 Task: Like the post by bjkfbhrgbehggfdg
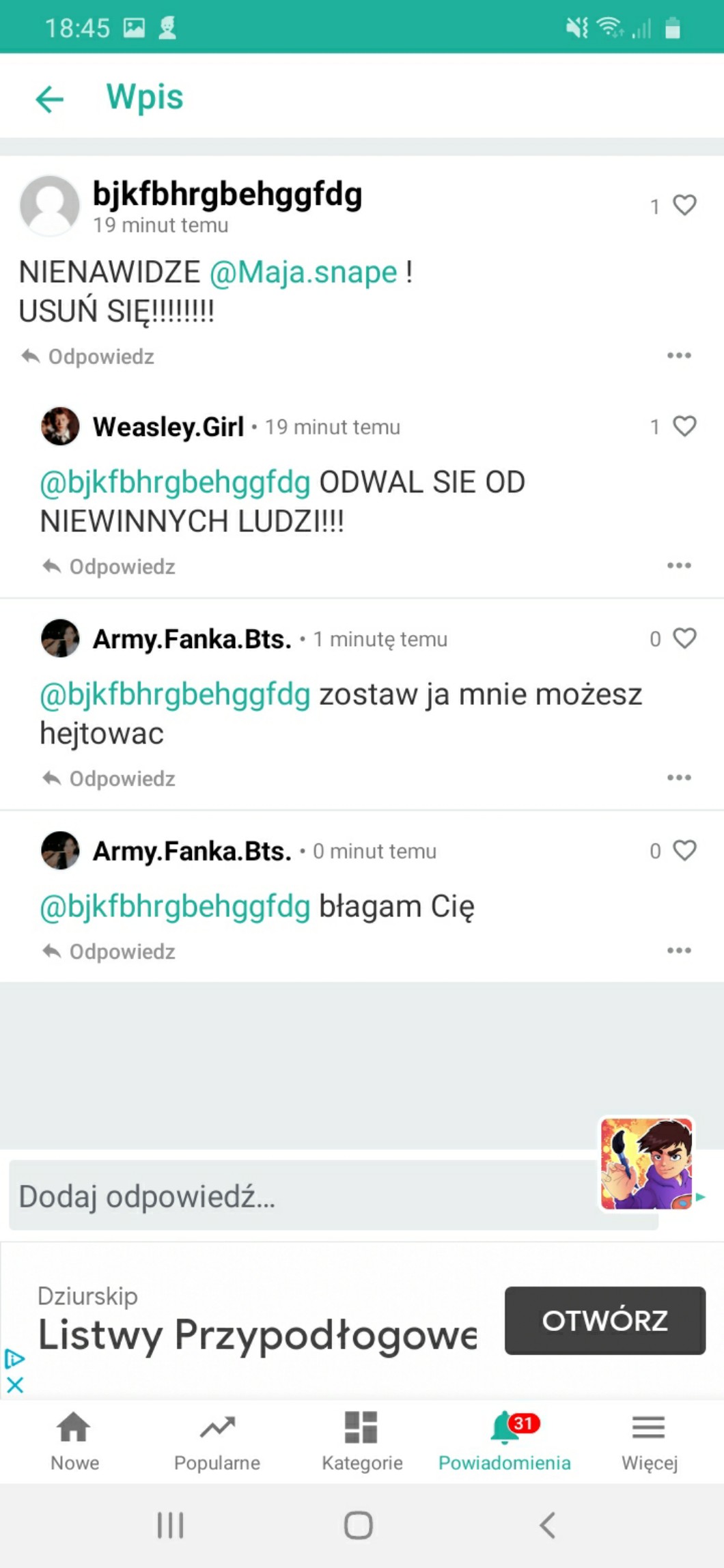(684, 205)
